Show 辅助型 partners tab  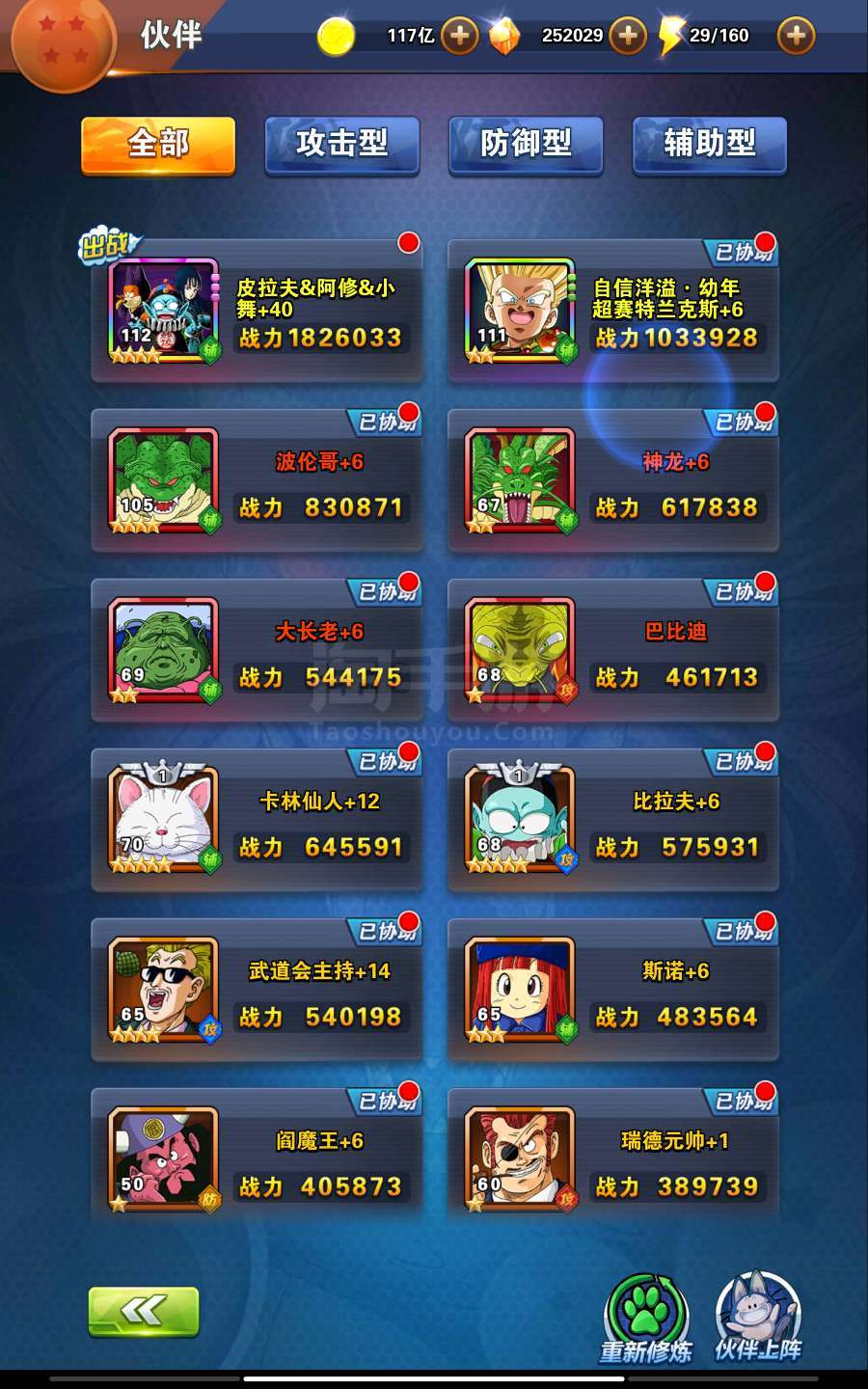(710, 145)
